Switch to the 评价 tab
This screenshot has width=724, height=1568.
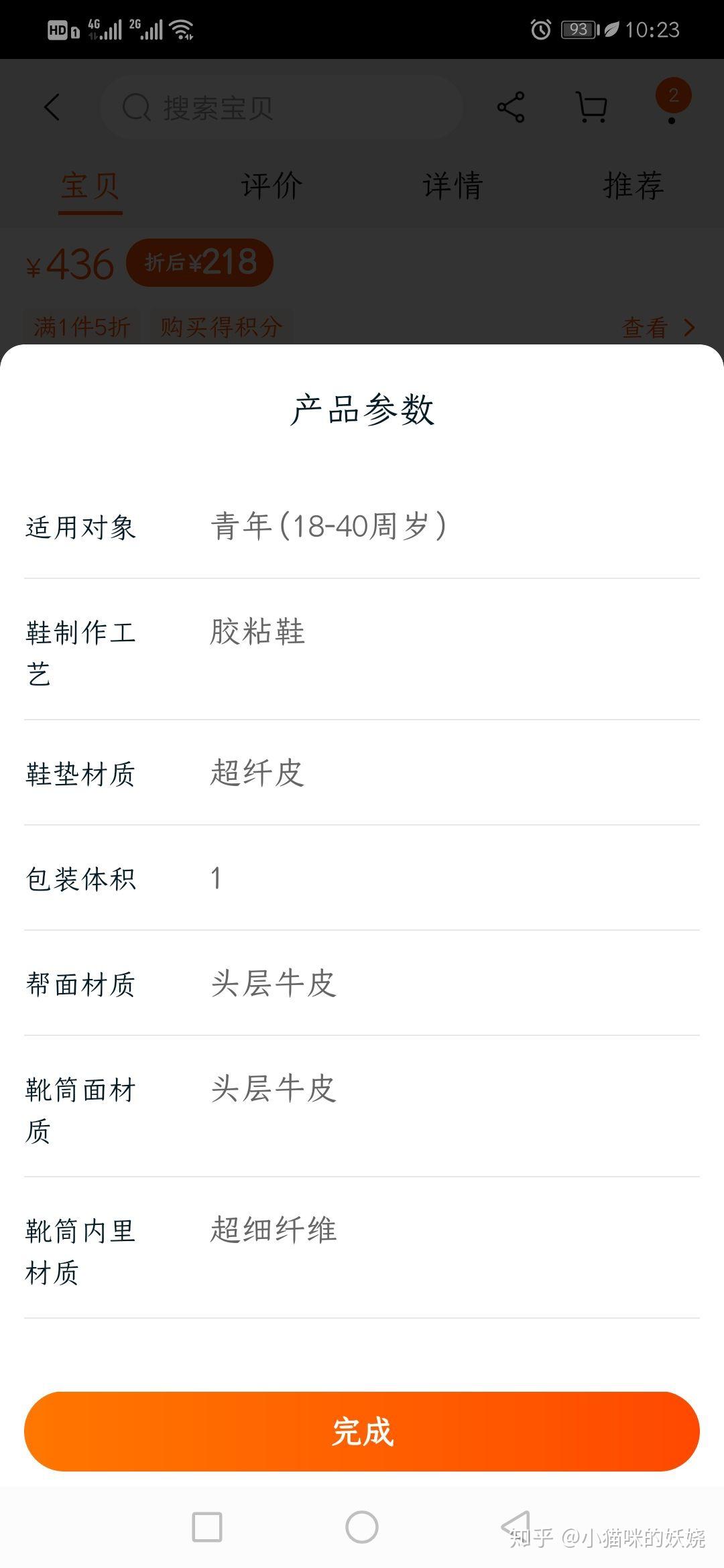pos(271,186)
